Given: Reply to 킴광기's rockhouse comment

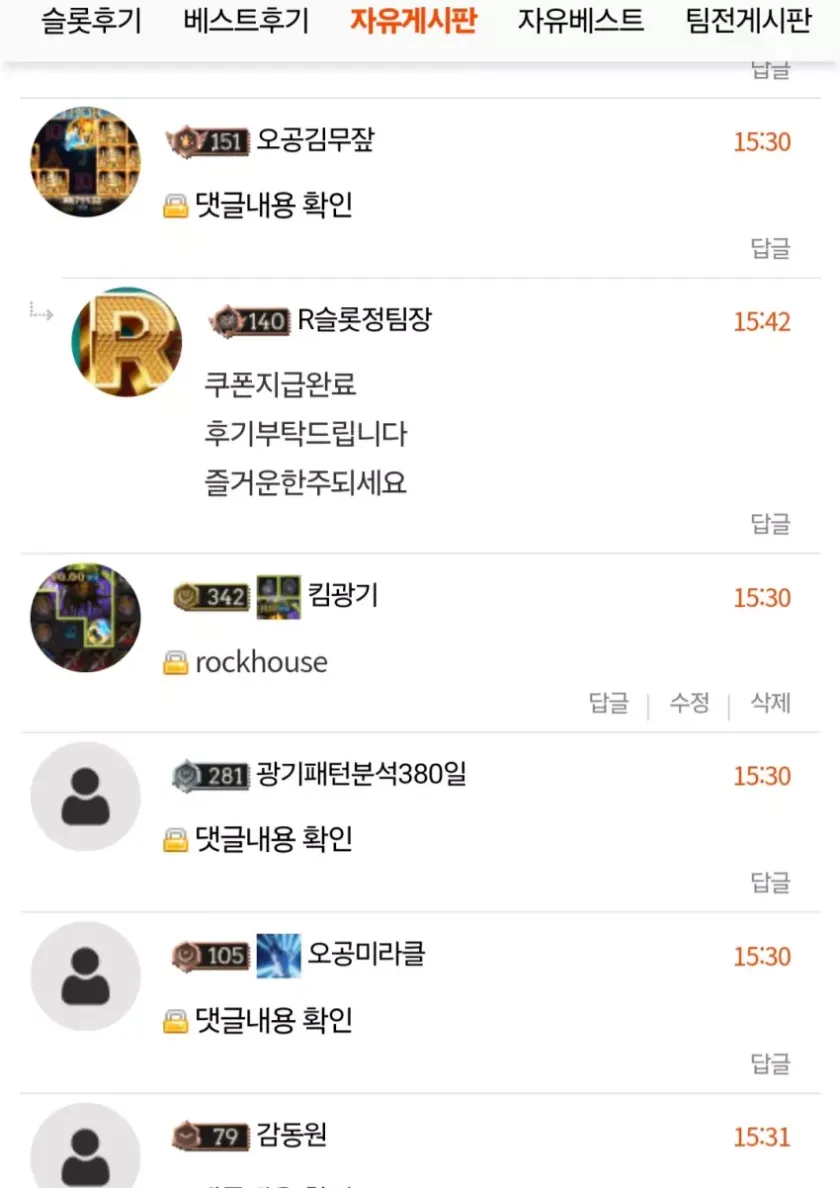Looking at the screenshot, I should (x=608, y=703).
